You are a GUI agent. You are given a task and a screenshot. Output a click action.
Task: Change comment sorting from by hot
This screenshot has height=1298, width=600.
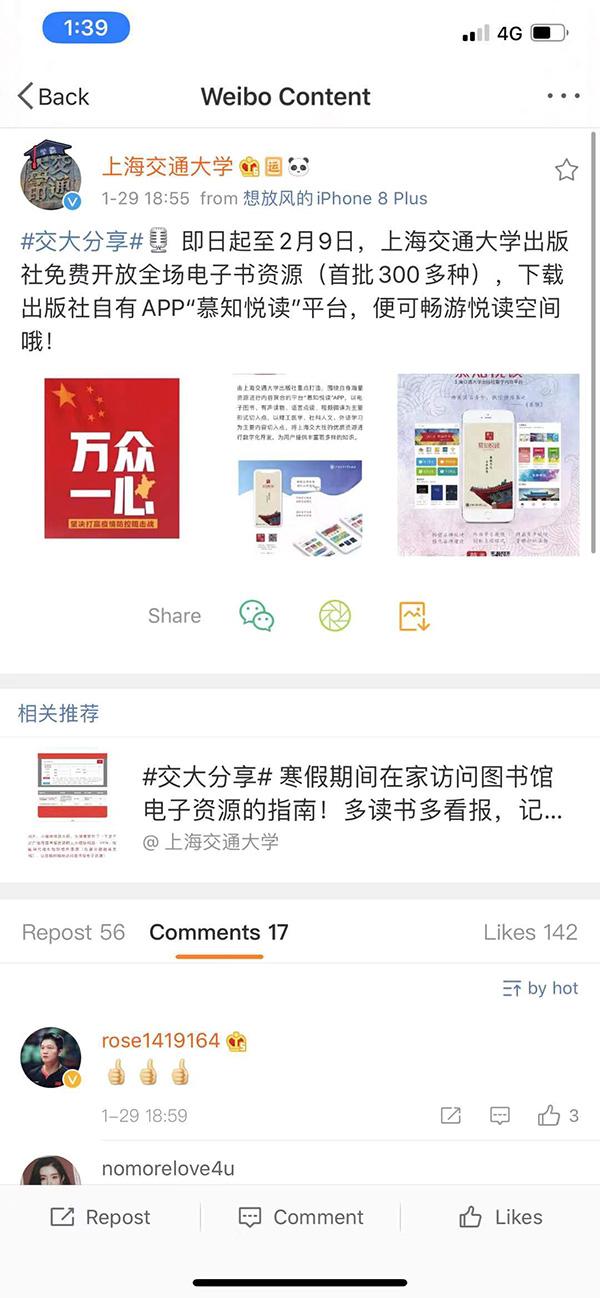[540, 988]
